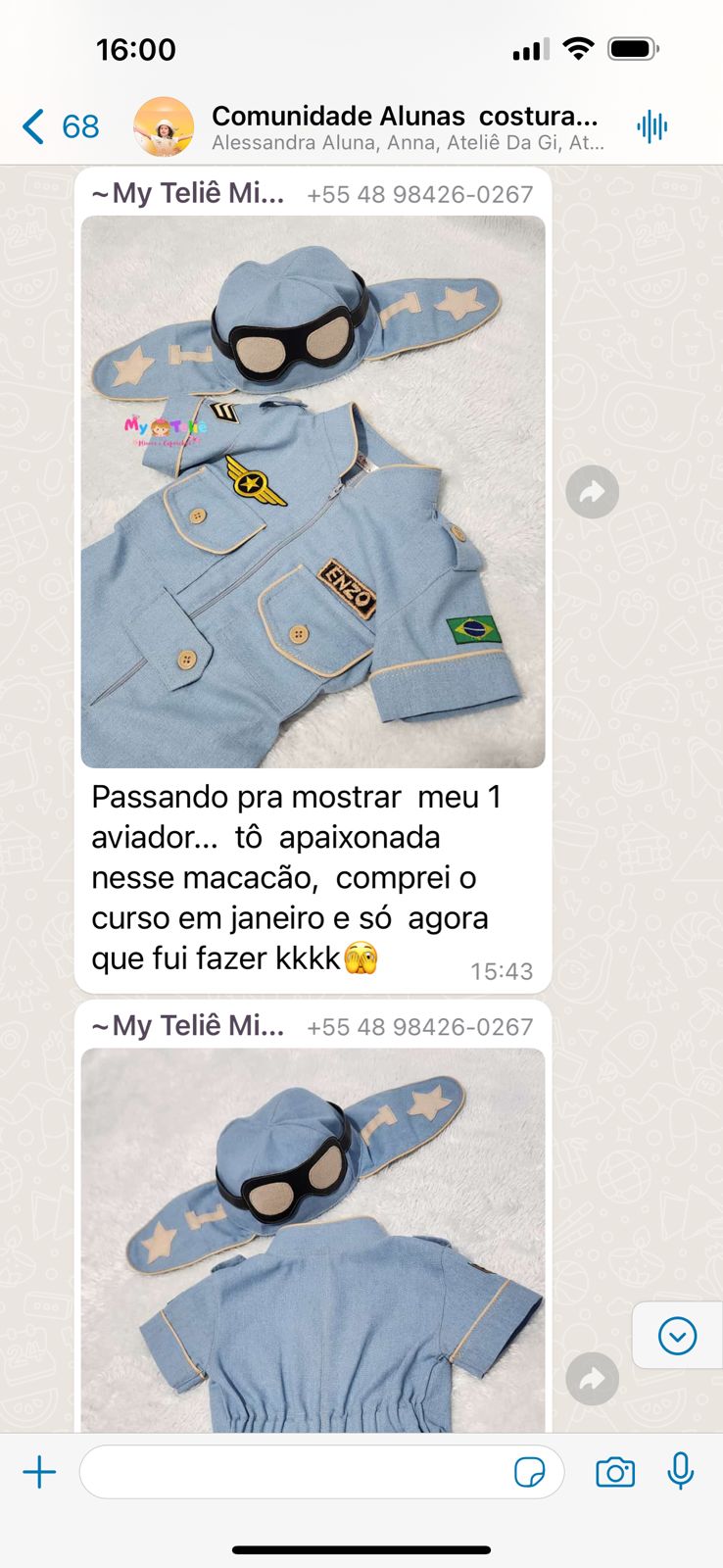Image resolution: width=723 pixels, height=1568 pixels.
Task: Forward the photo of the overalls' back
Action: pyautogui.click(x=593, y=1379)
